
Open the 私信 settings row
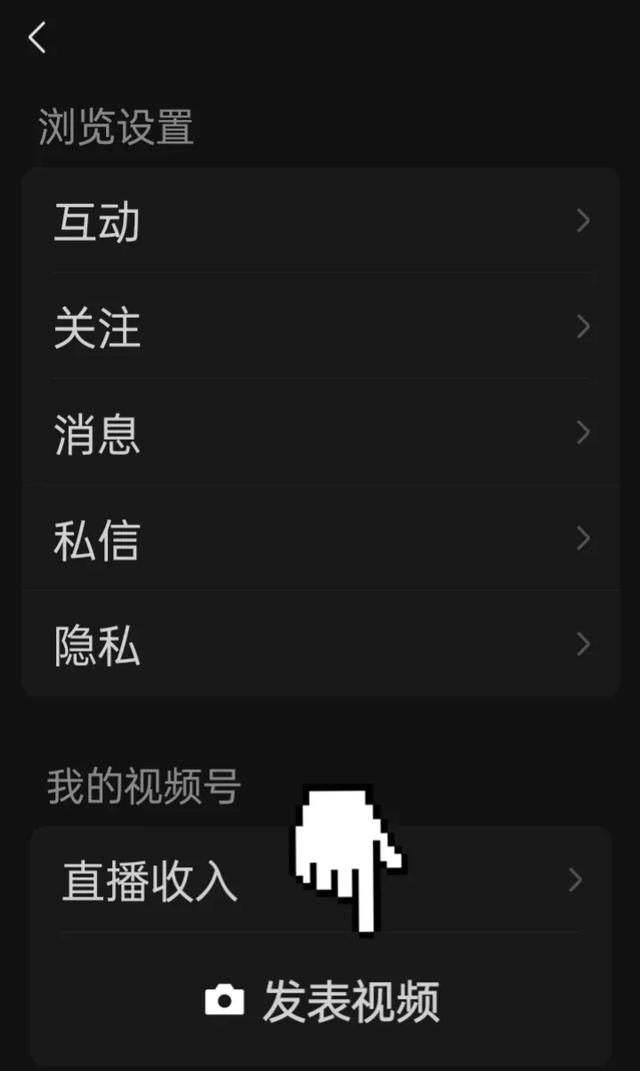point(320,539)
